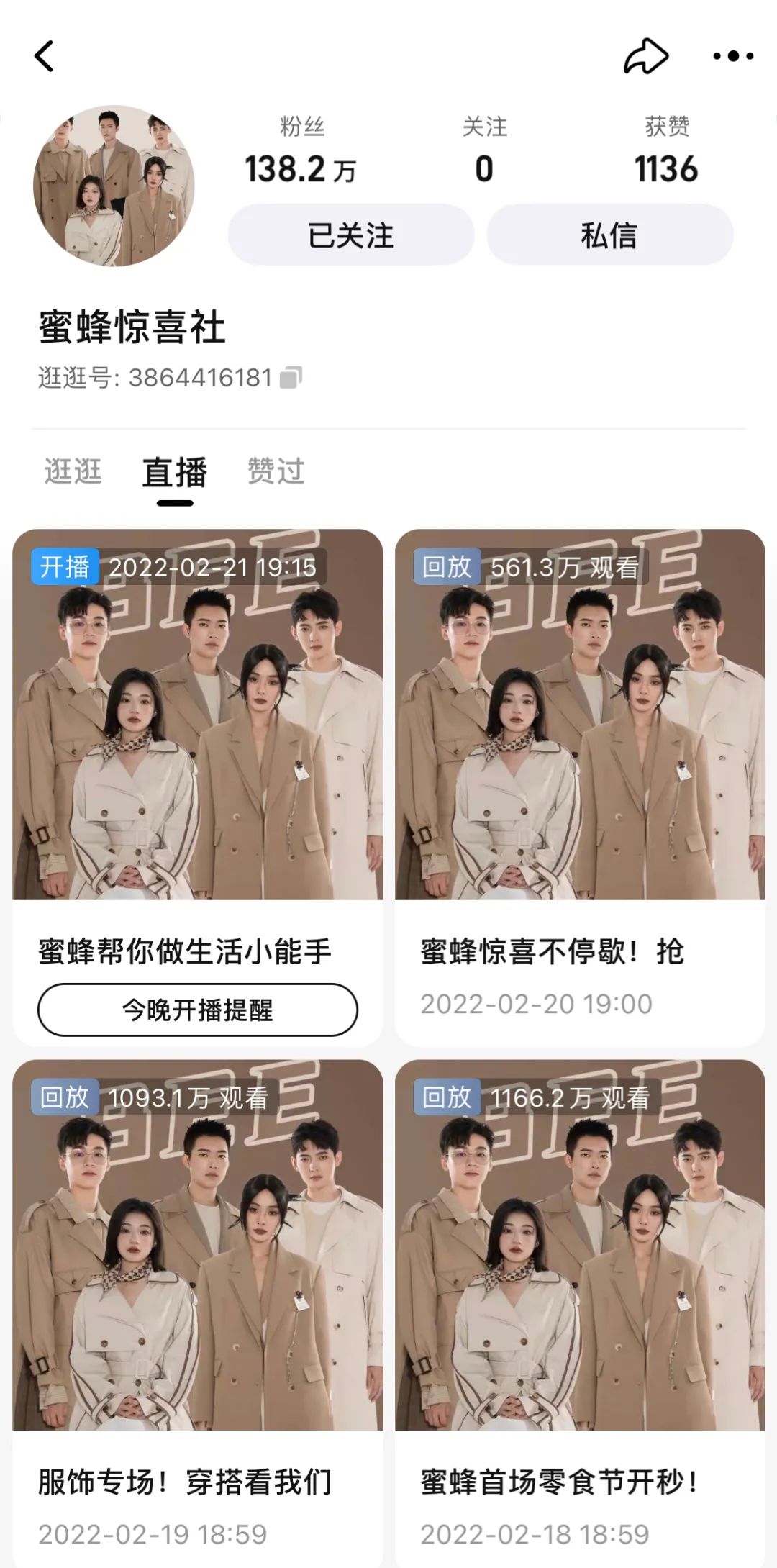This screenshot has width=777, height=1568.
Task: Set the 今晚开播提醒 reminder
Action: [197, 1010]
